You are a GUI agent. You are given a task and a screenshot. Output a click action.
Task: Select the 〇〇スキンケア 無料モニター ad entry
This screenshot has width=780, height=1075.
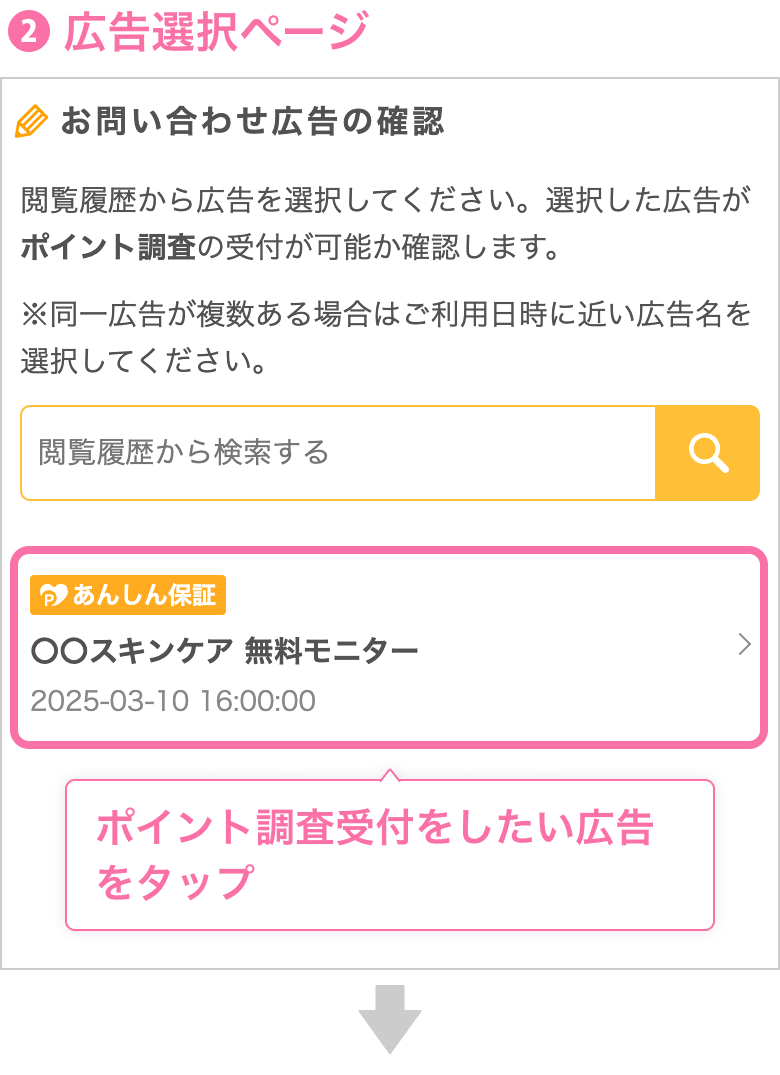[x=390, y=645]
